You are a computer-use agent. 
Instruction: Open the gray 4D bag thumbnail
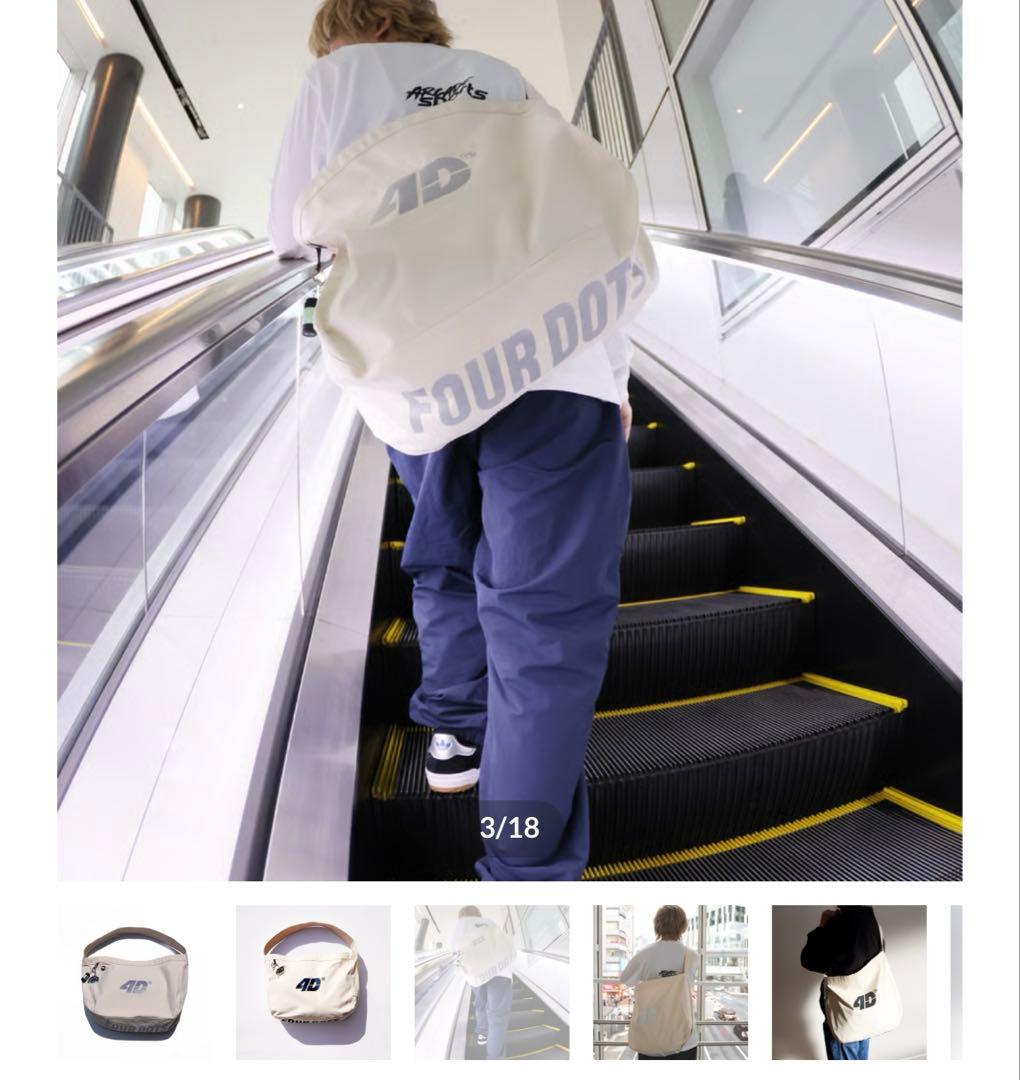coord(134,982)
